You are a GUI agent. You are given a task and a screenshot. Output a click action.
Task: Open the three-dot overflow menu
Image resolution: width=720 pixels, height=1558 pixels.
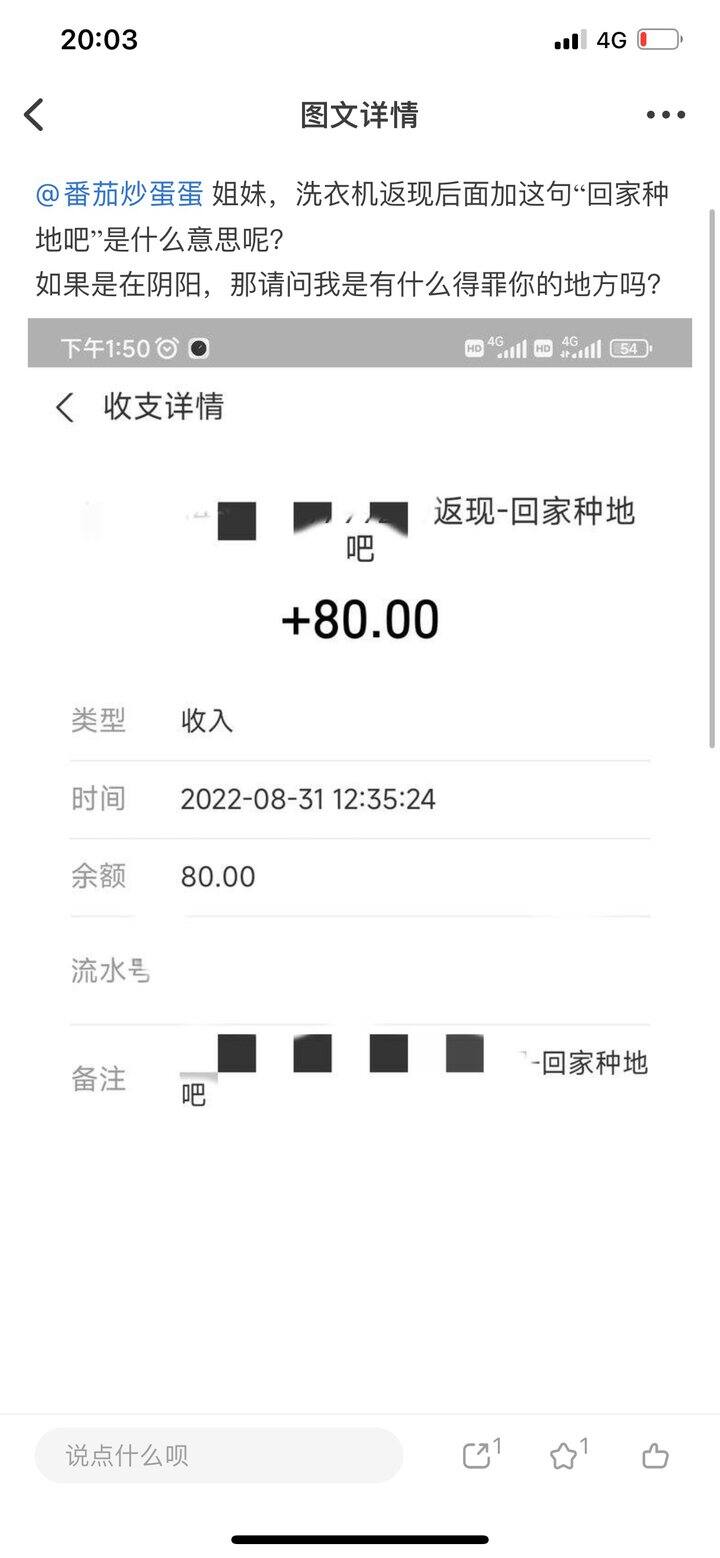(x=665, y=115)
